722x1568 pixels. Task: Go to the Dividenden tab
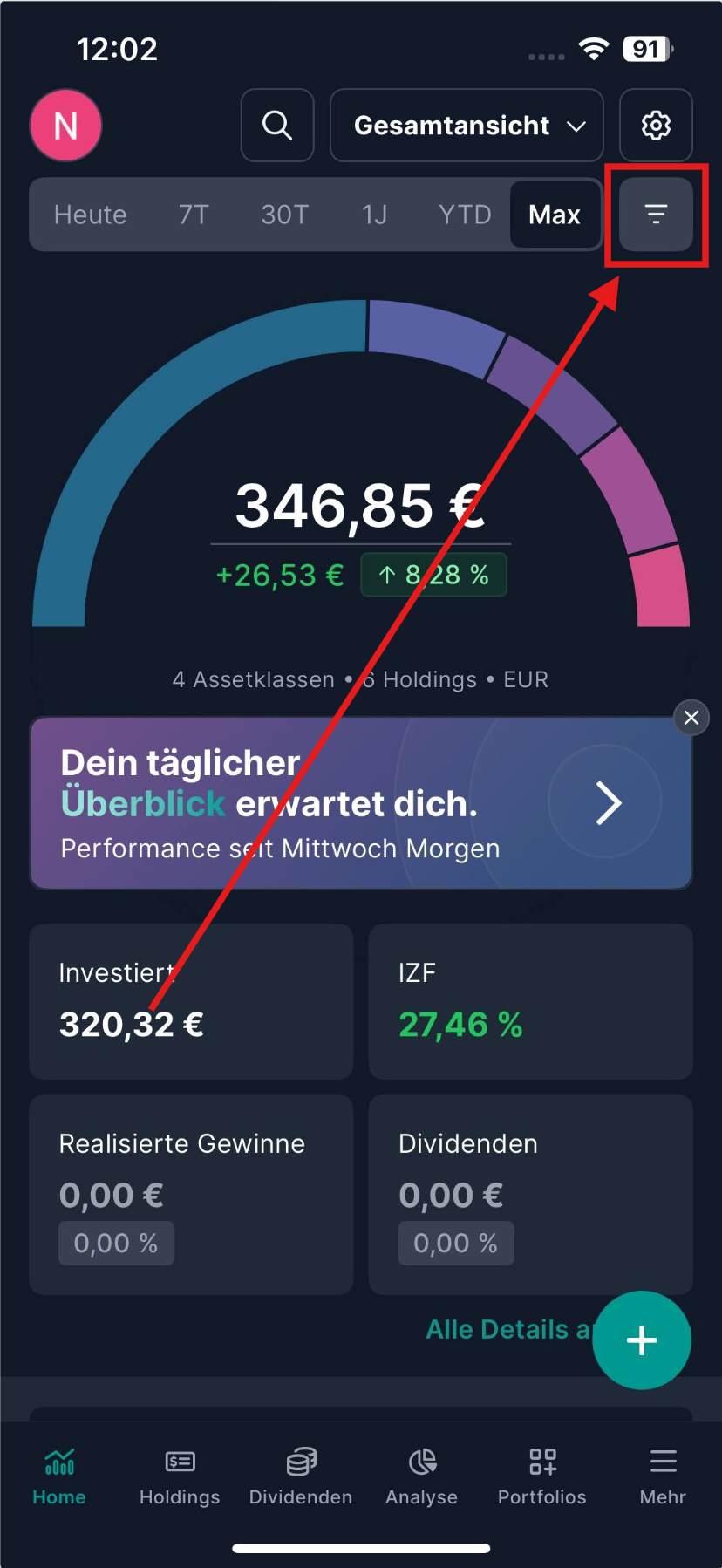click(x=301, y=1476)
